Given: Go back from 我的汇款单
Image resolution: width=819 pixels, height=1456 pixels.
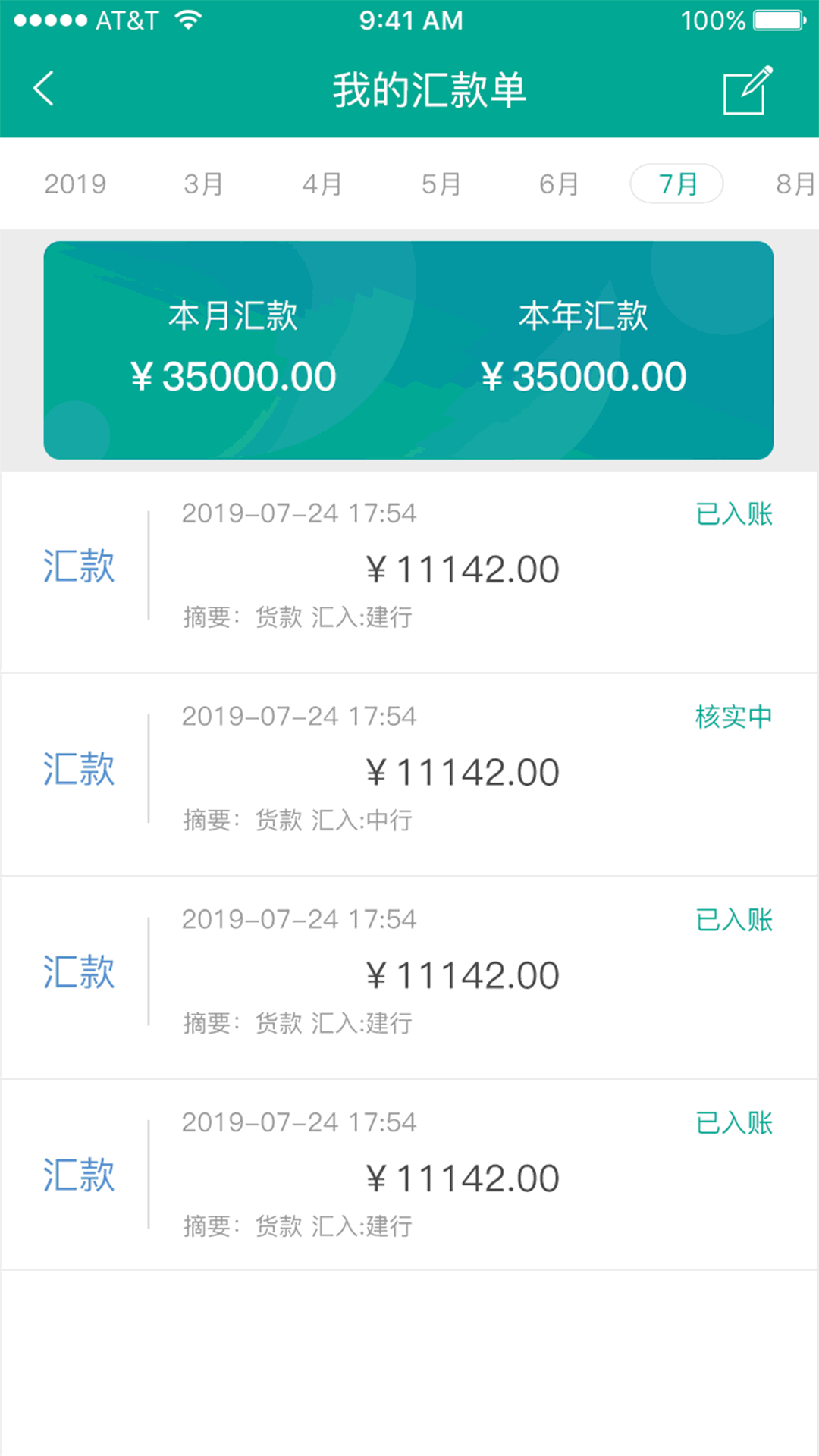Looking at the screenshot, I should coord(44,89).
